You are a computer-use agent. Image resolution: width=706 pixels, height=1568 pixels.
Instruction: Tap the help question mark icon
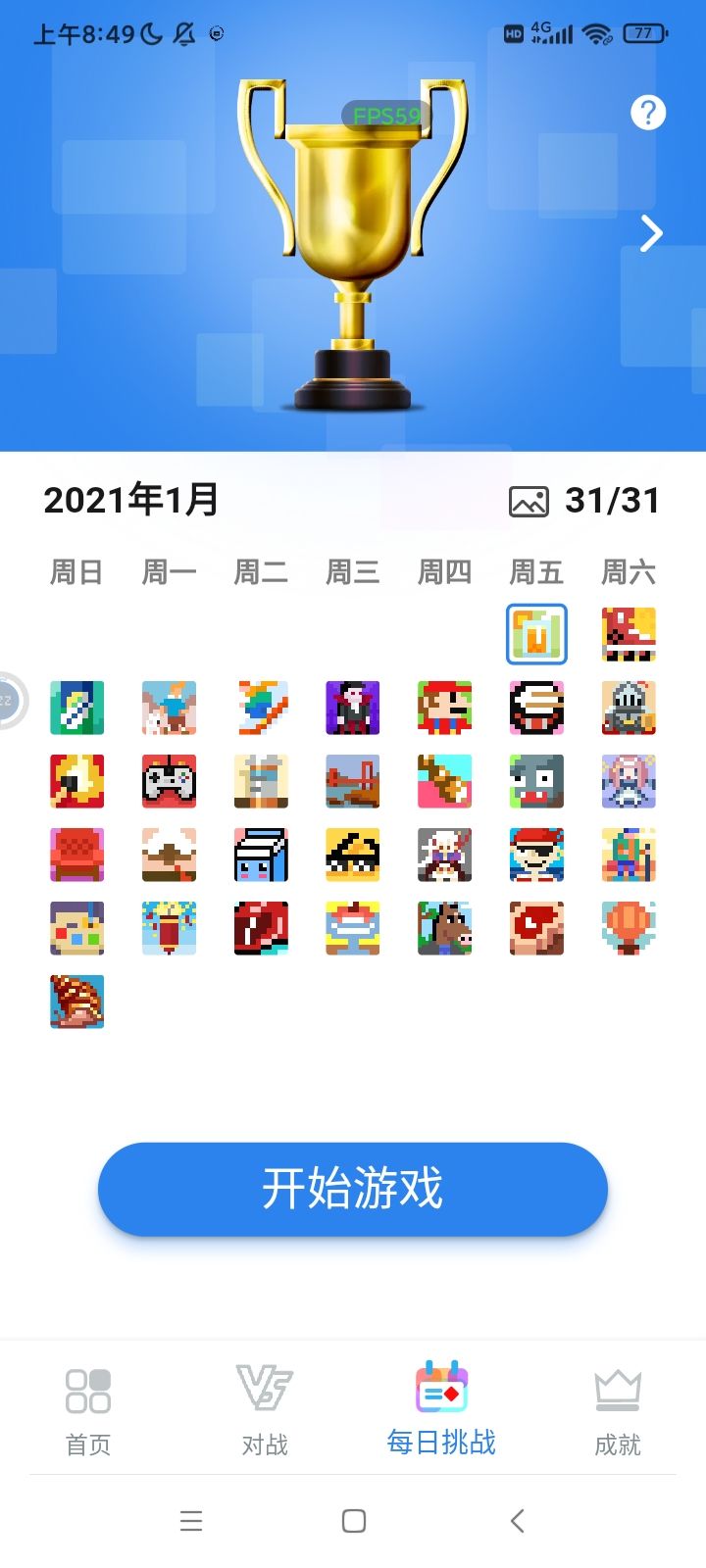coord(646,113)
